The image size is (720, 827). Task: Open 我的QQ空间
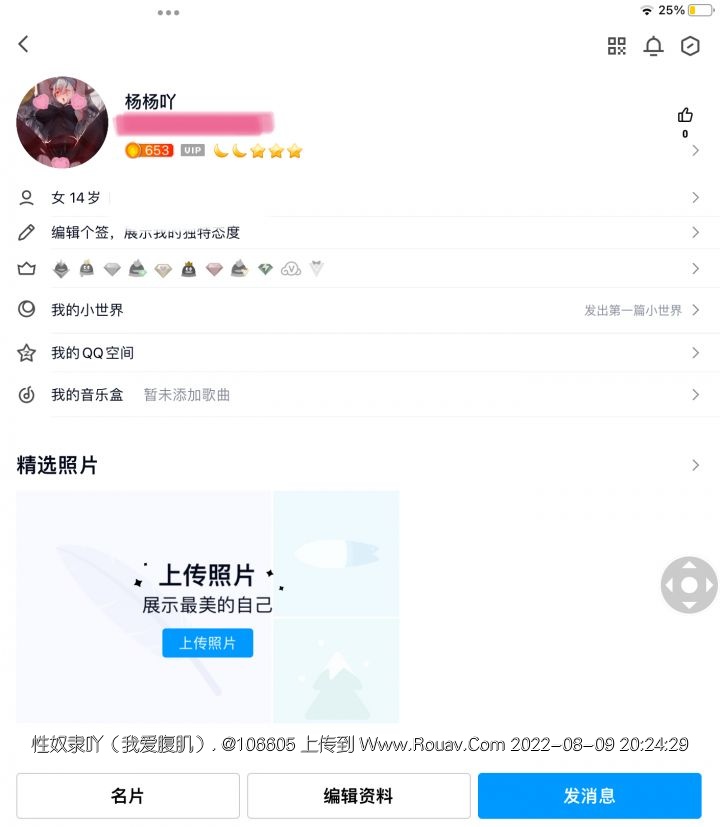[x=360, y=353]
